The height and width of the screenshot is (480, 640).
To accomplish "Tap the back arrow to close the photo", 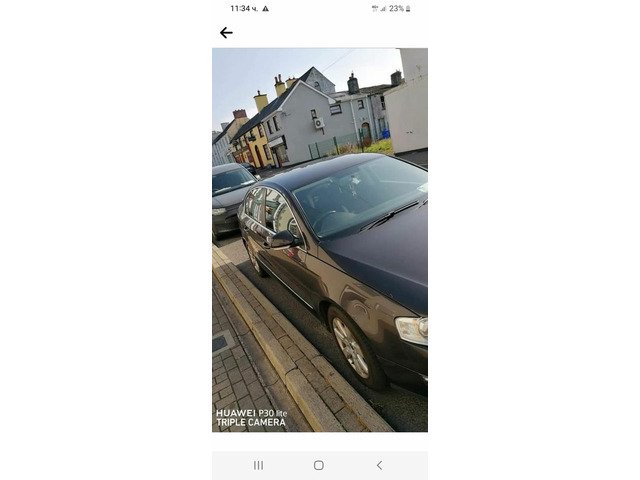I will (226, 33).
